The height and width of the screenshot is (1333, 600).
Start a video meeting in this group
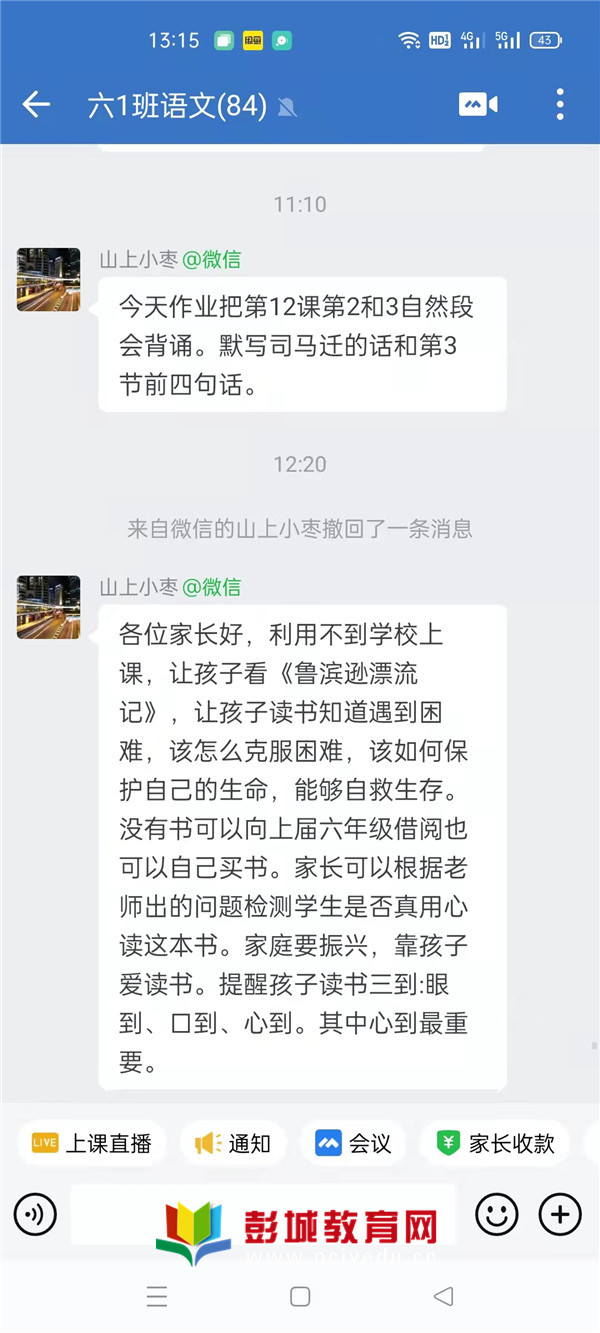[478, 105]
